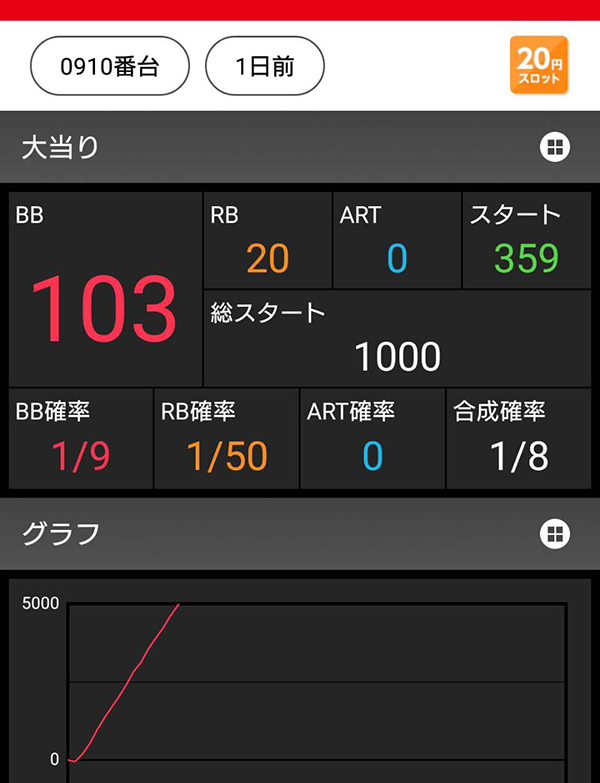Select the 1日前 date chip

coord(265,67)
